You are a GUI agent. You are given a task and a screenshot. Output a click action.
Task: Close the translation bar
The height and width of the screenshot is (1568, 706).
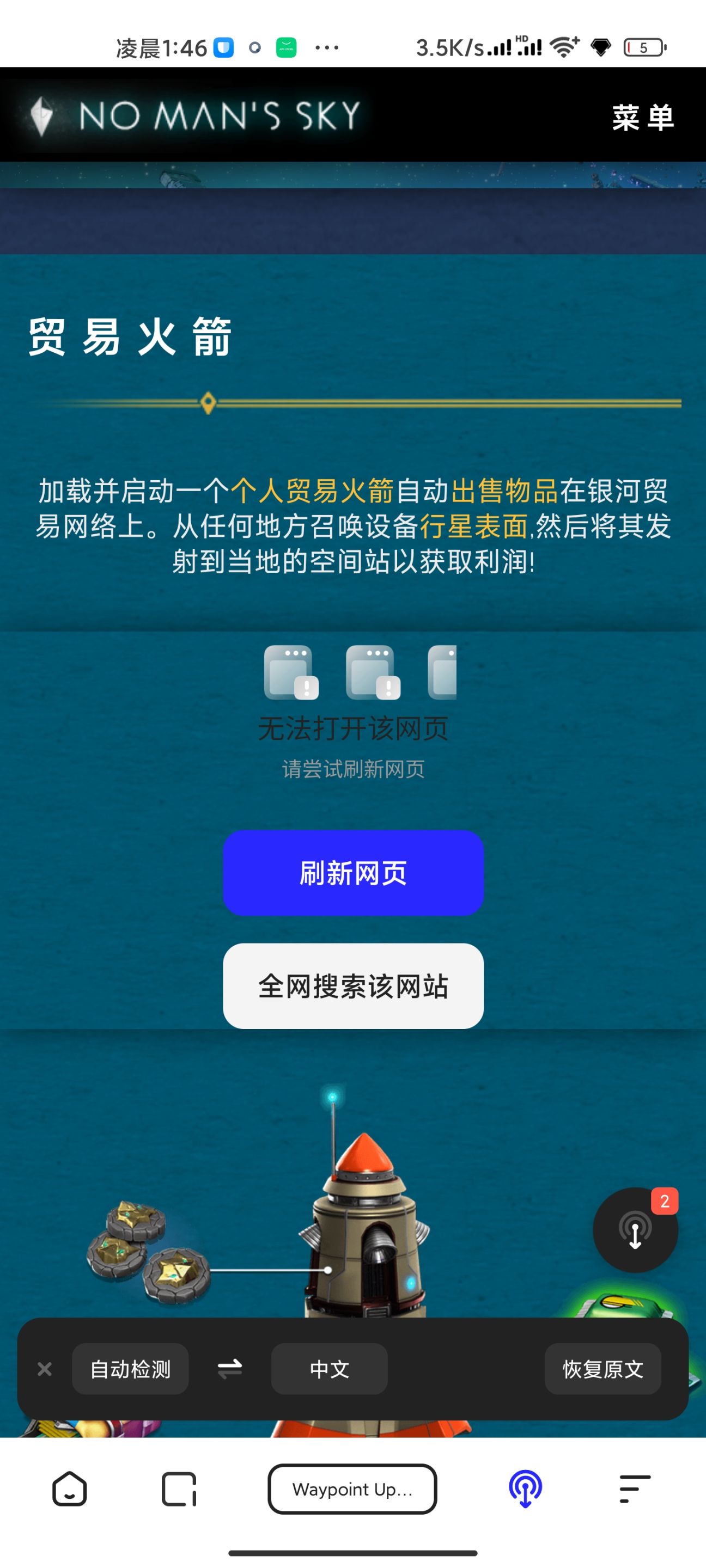point(45,1369)
